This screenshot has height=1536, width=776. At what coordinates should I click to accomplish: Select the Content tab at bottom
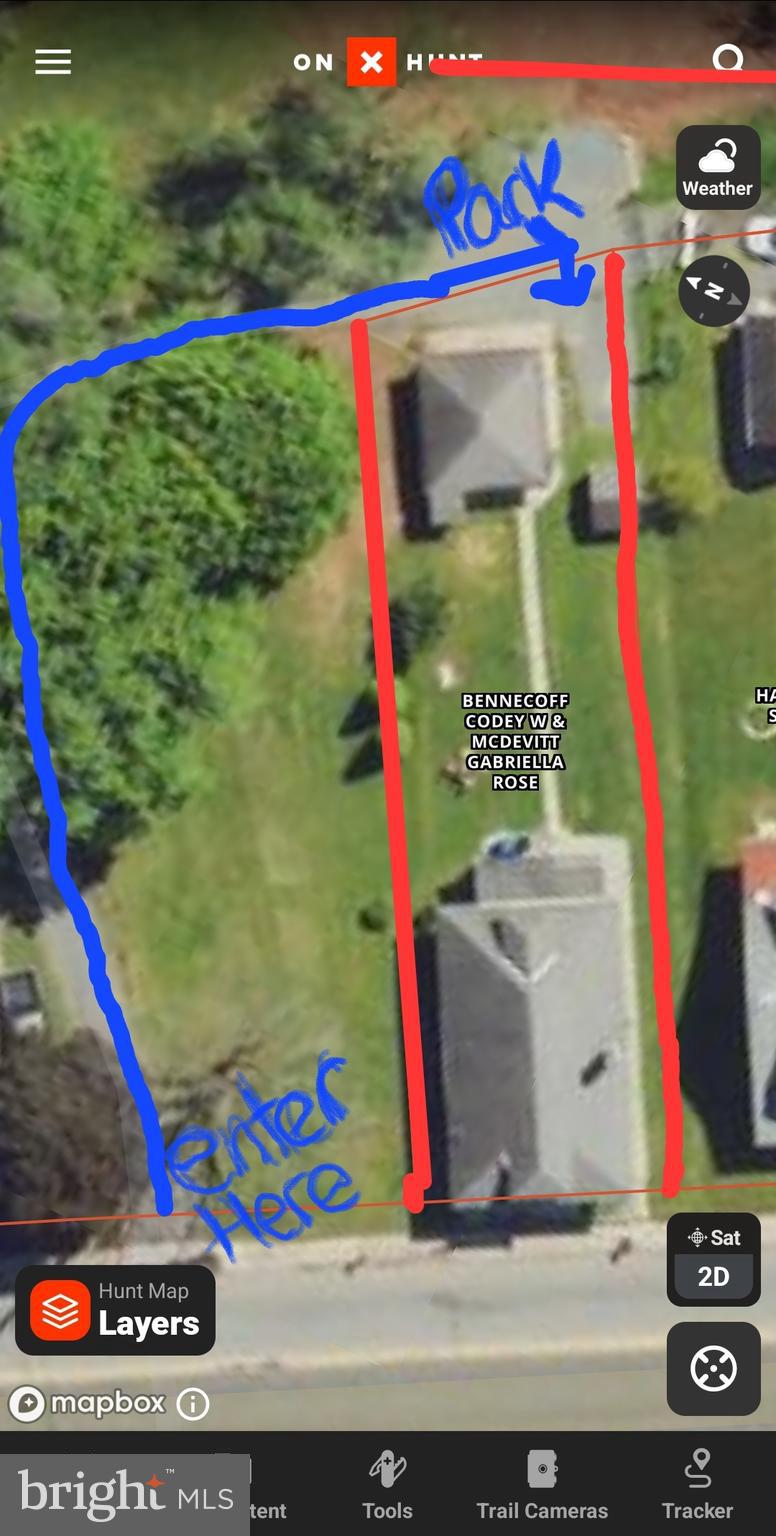pos(265,1483)
